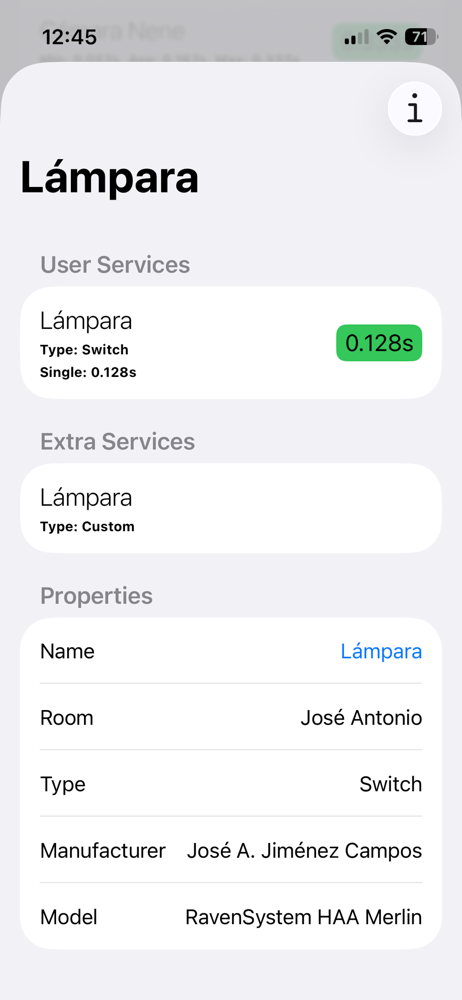The image size is (462, 1000).
Task: Open the Lámpara Switch service card
Action: 231,343
